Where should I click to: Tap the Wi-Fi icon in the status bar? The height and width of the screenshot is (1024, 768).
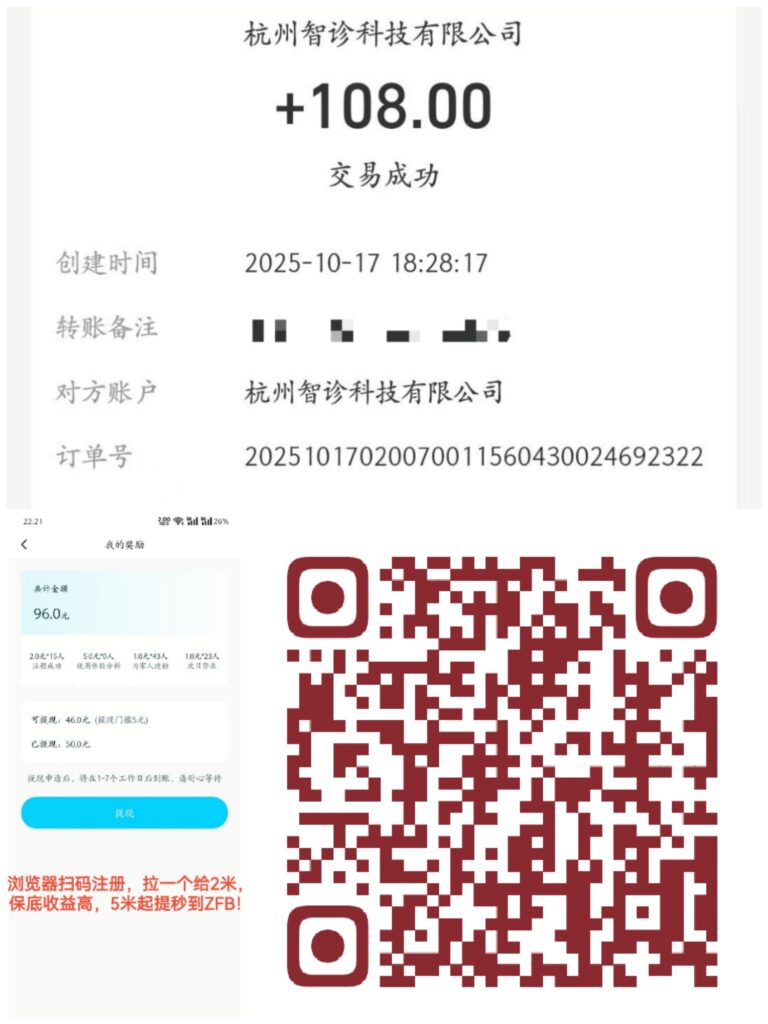tap(178, 520)
